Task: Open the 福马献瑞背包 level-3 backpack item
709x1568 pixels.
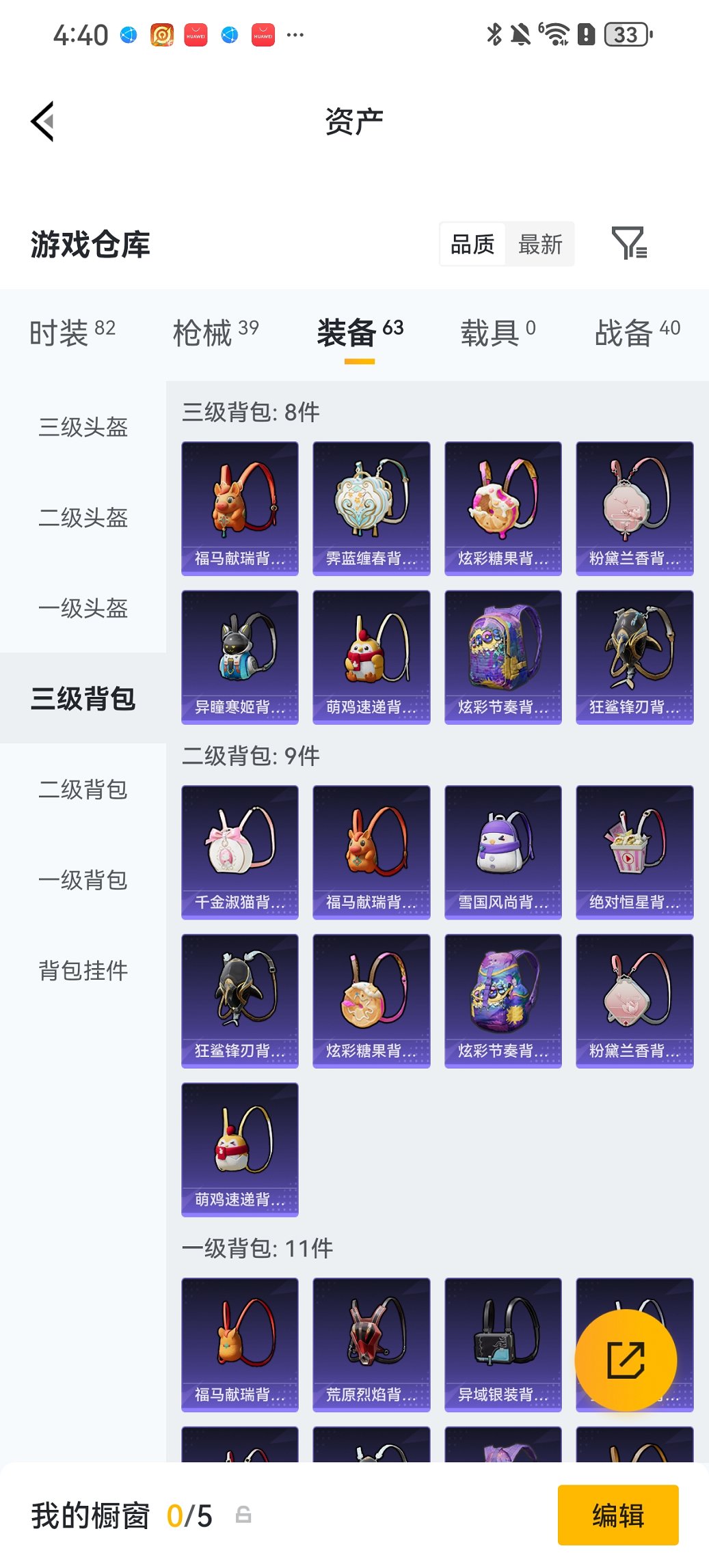Action: coord(239,506)
